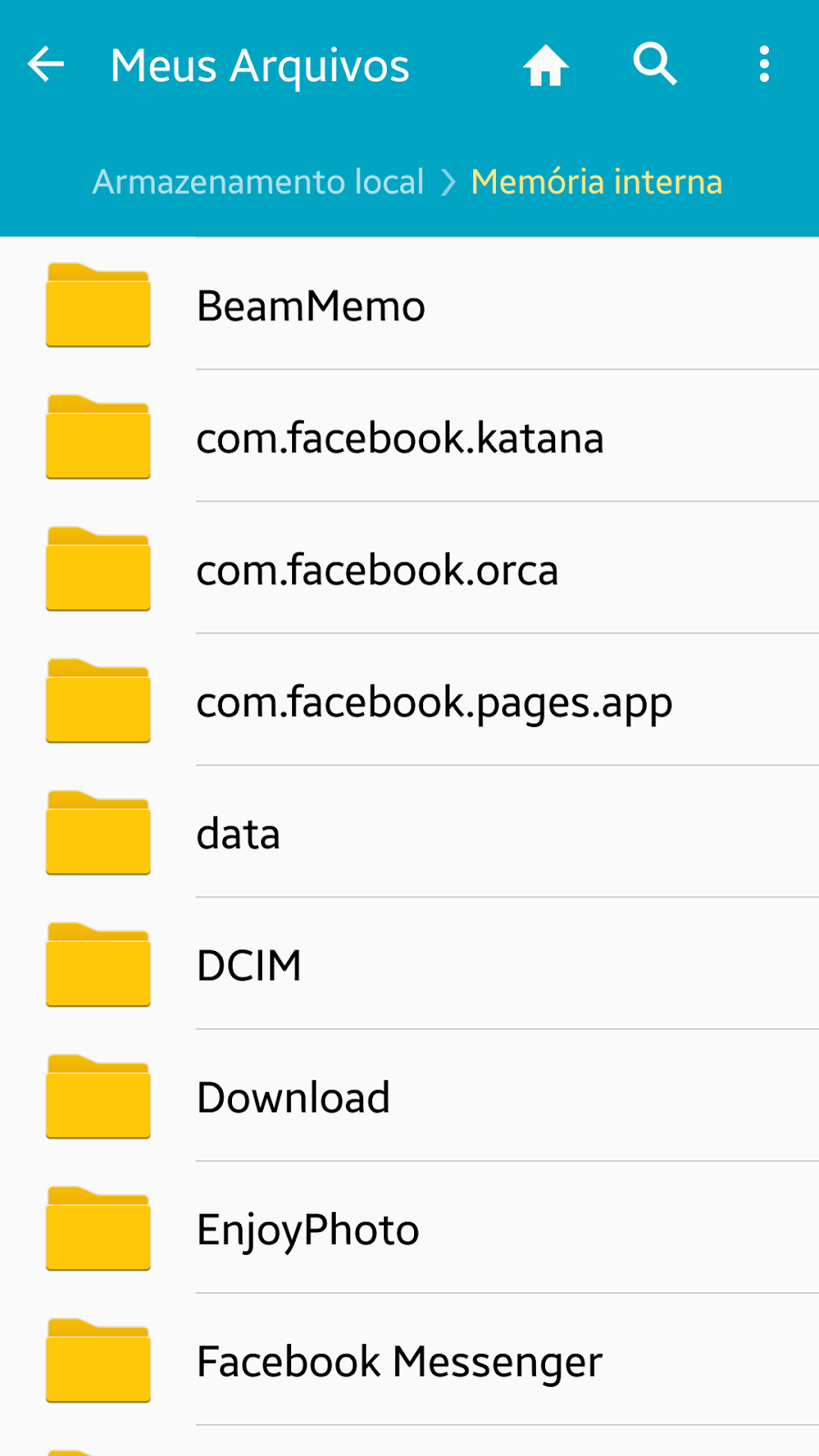The width and height of the screenshot is (819, 1456).
Task: Open the search magnifier
Action: 655,65
